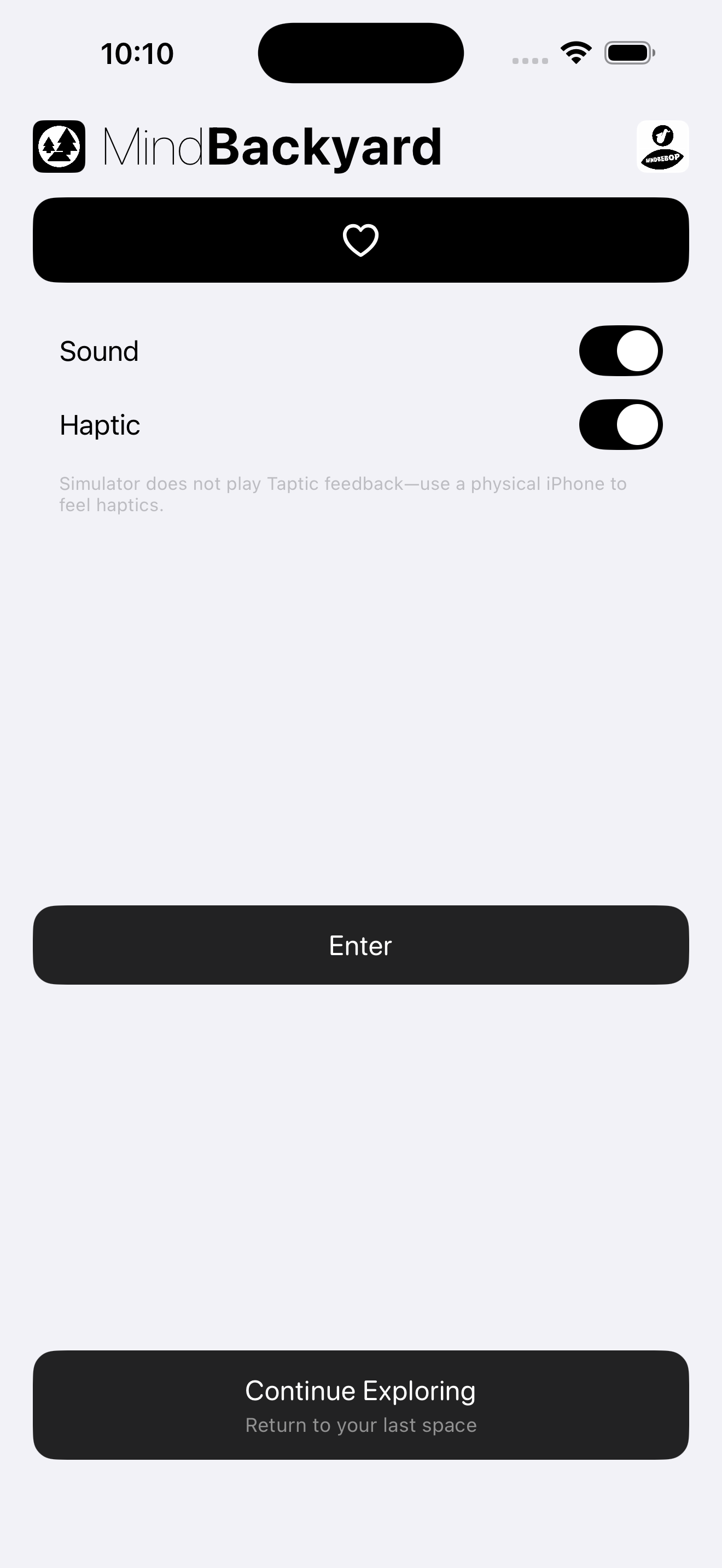Tap the heart button bar
Viewport: 722px width, 1568px height.
pos(360,240)
